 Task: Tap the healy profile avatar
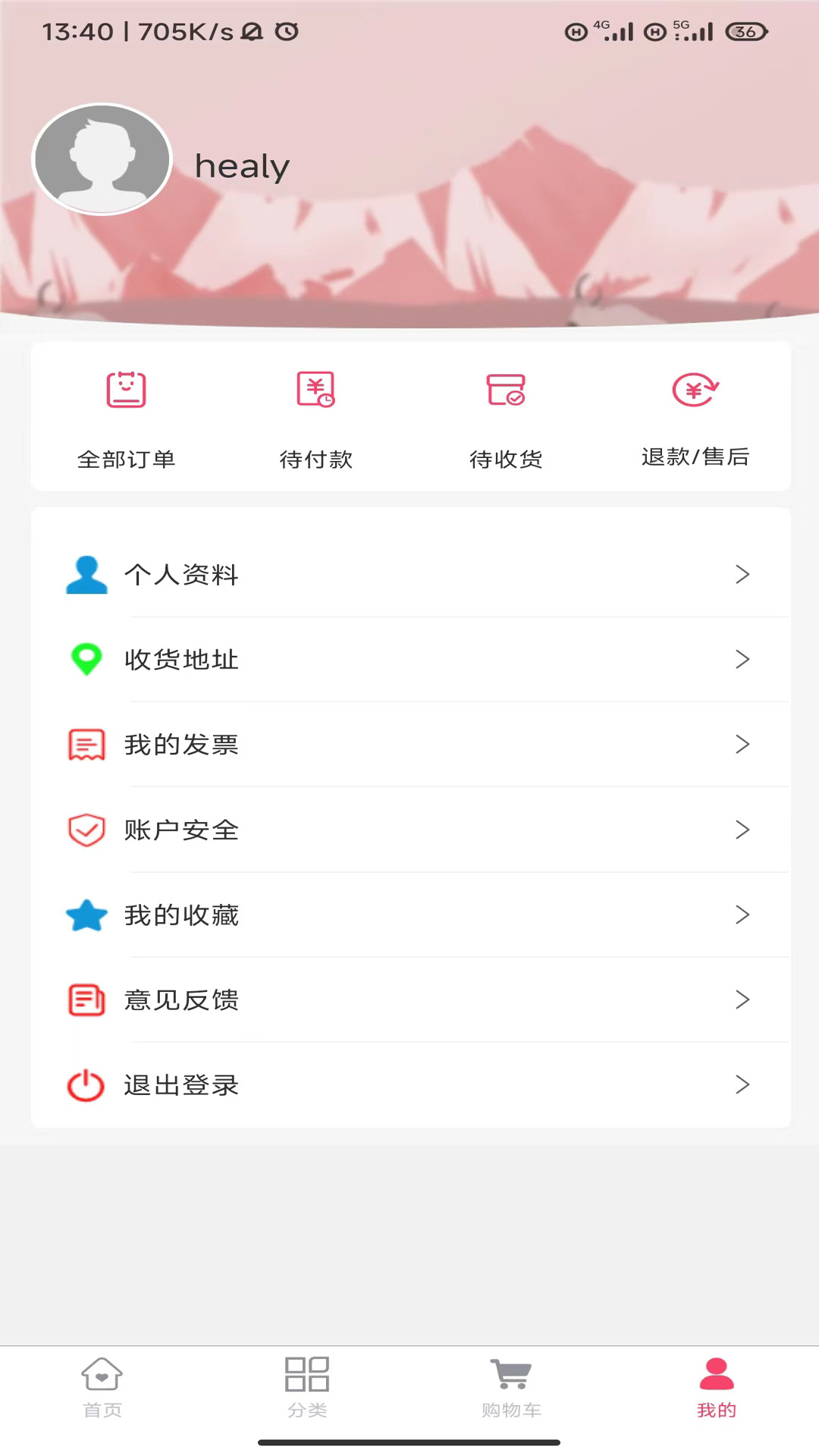[x=102, y=159]
